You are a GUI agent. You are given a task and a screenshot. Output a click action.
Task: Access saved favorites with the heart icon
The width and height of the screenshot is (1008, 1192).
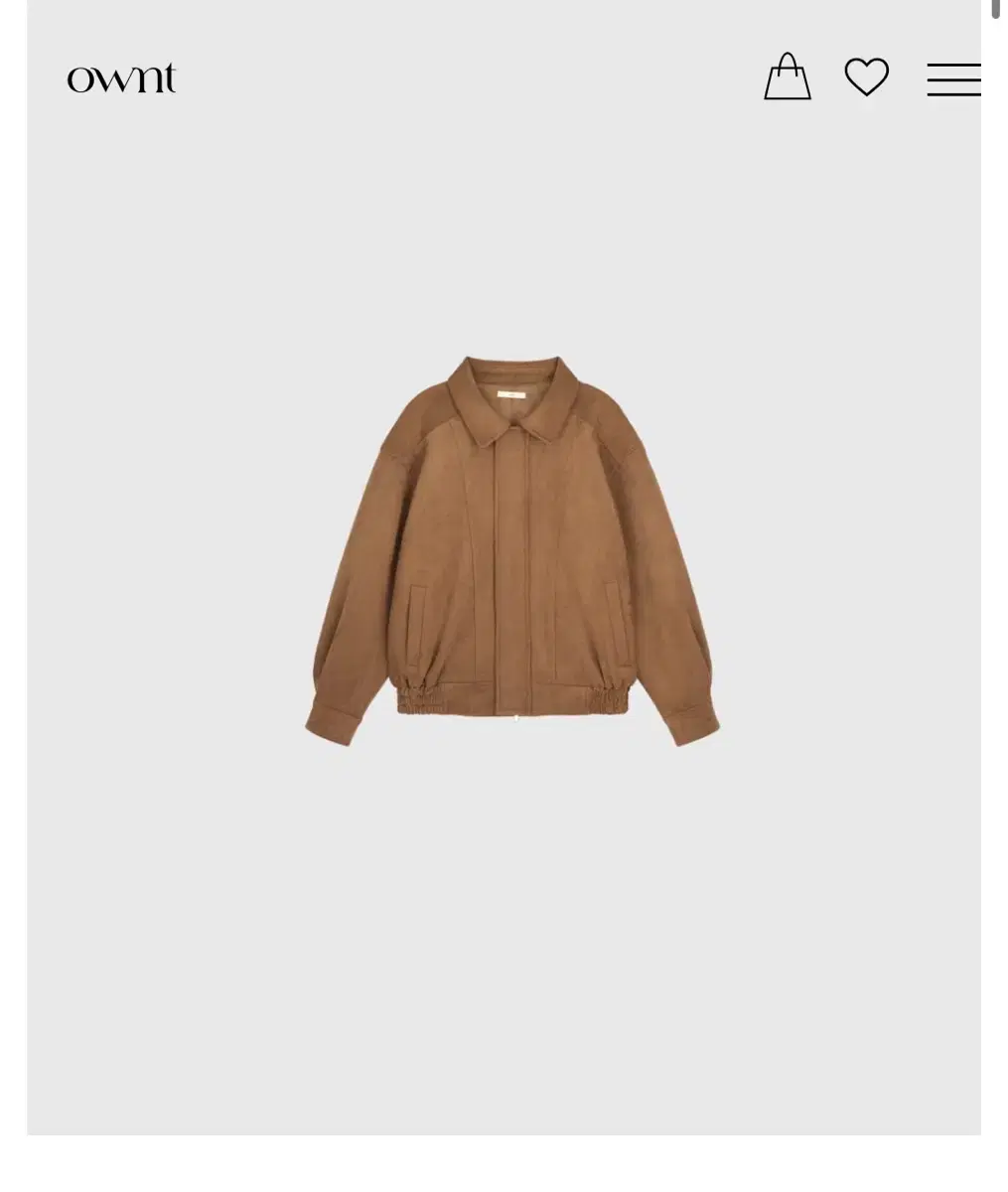pos(868,77)
